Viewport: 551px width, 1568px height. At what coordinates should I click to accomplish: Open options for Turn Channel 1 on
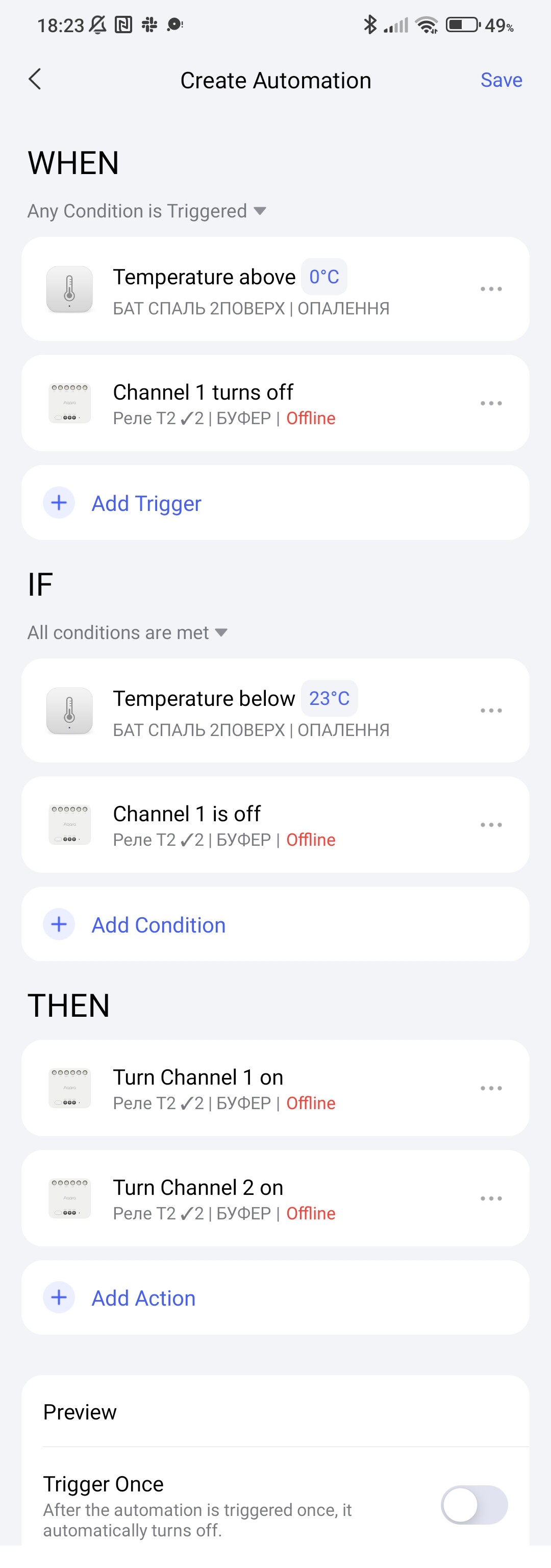click(490, 1088)
